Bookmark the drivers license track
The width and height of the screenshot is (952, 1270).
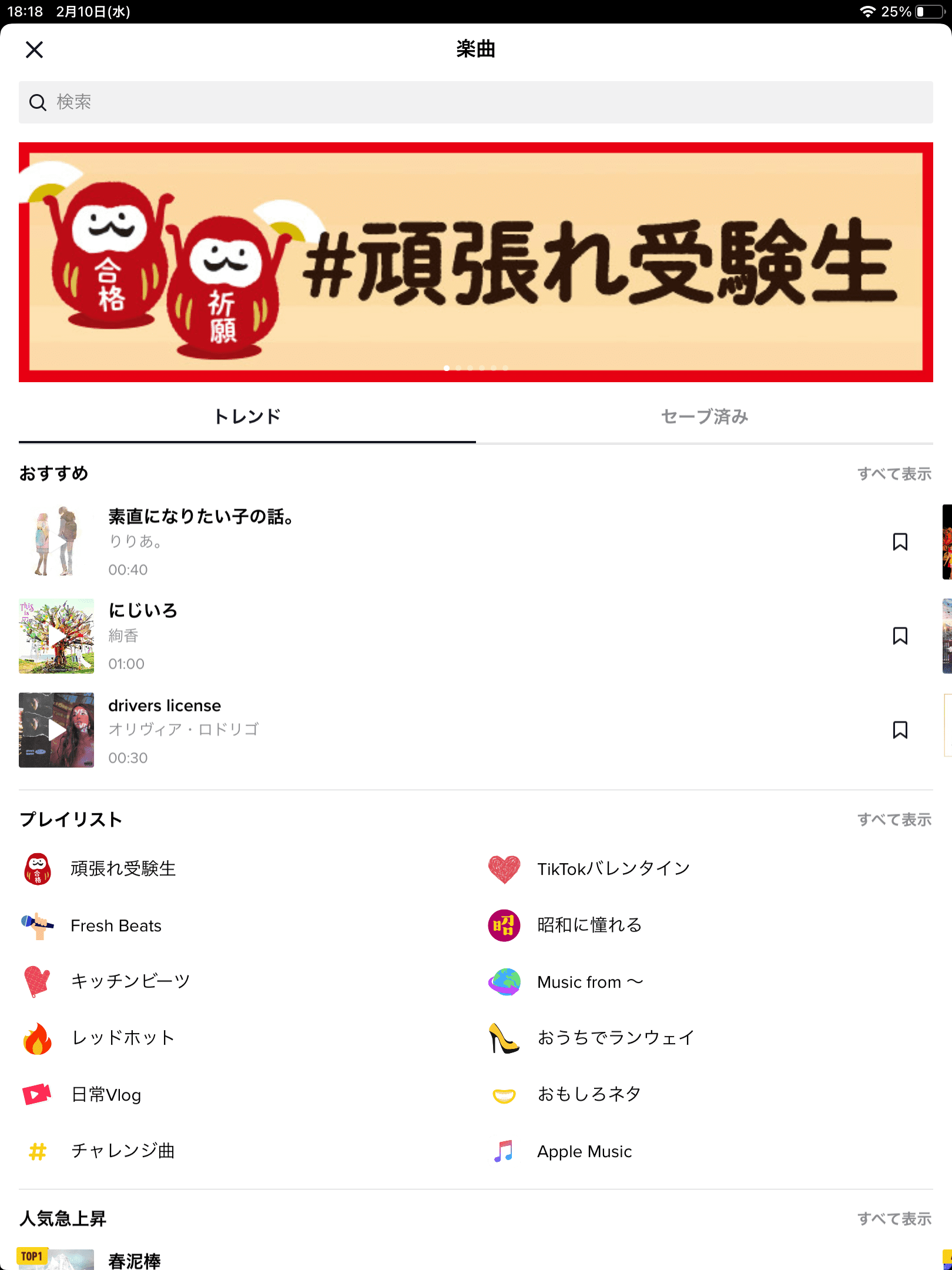[900, 730]
